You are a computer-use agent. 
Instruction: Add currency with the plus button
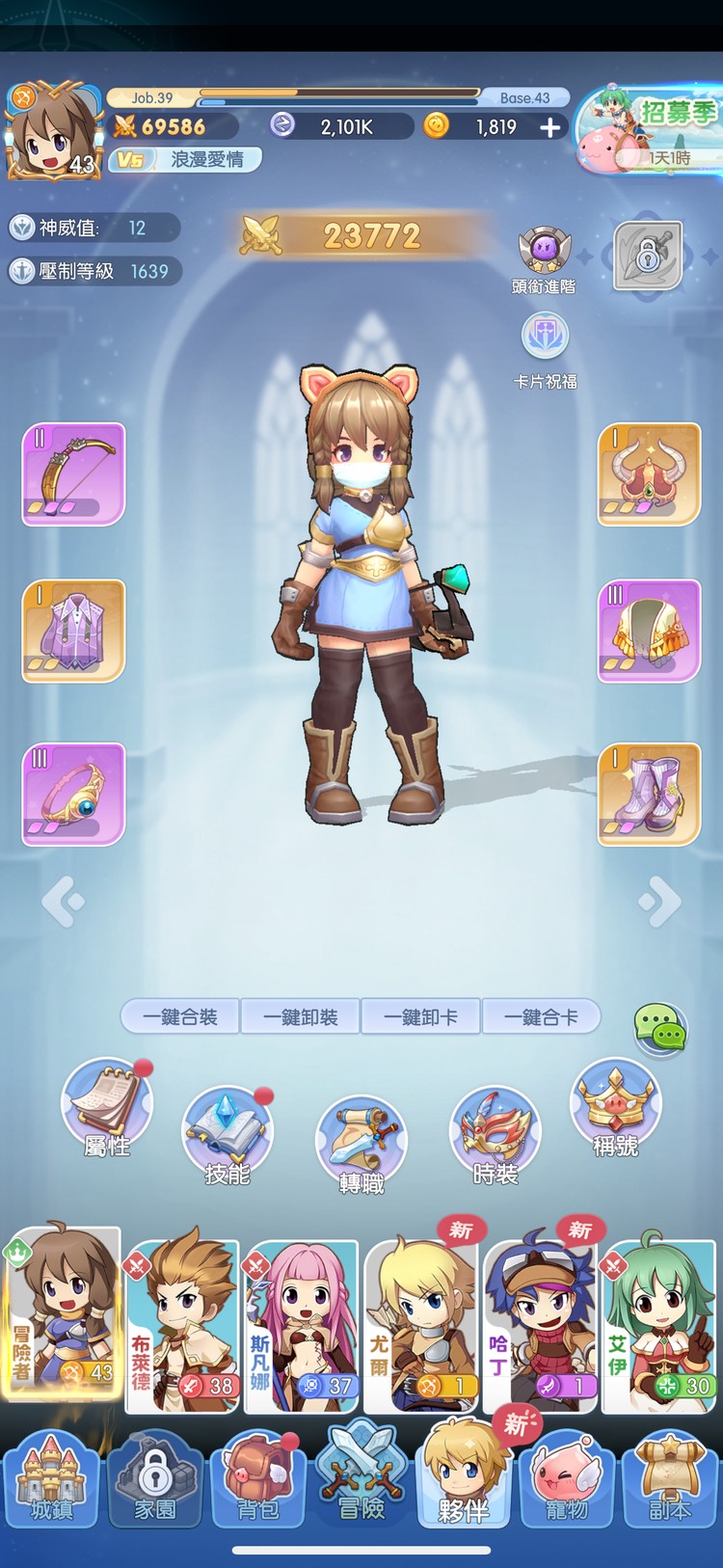click(x=550, y=127)
